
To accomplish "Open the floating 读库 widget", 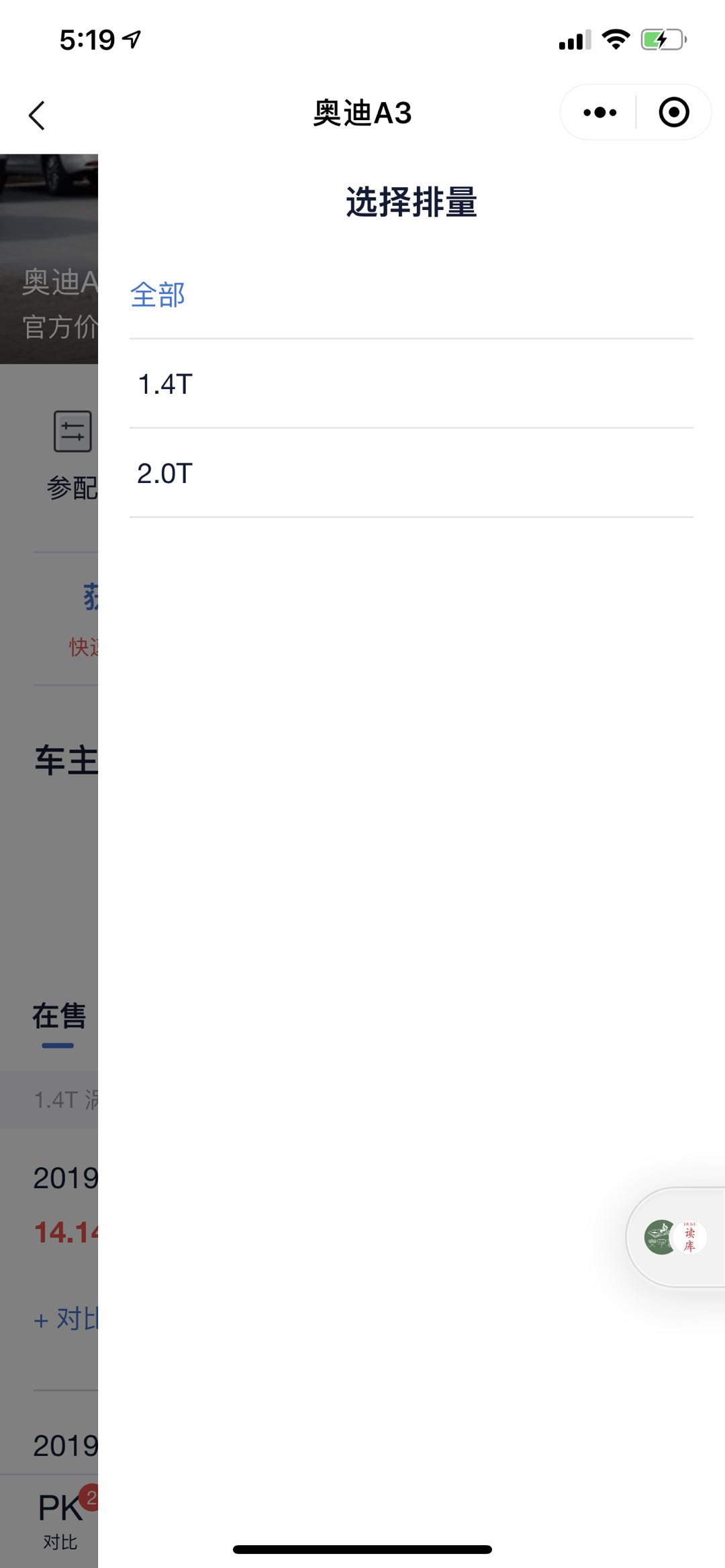I will [x=677, y=1237].
